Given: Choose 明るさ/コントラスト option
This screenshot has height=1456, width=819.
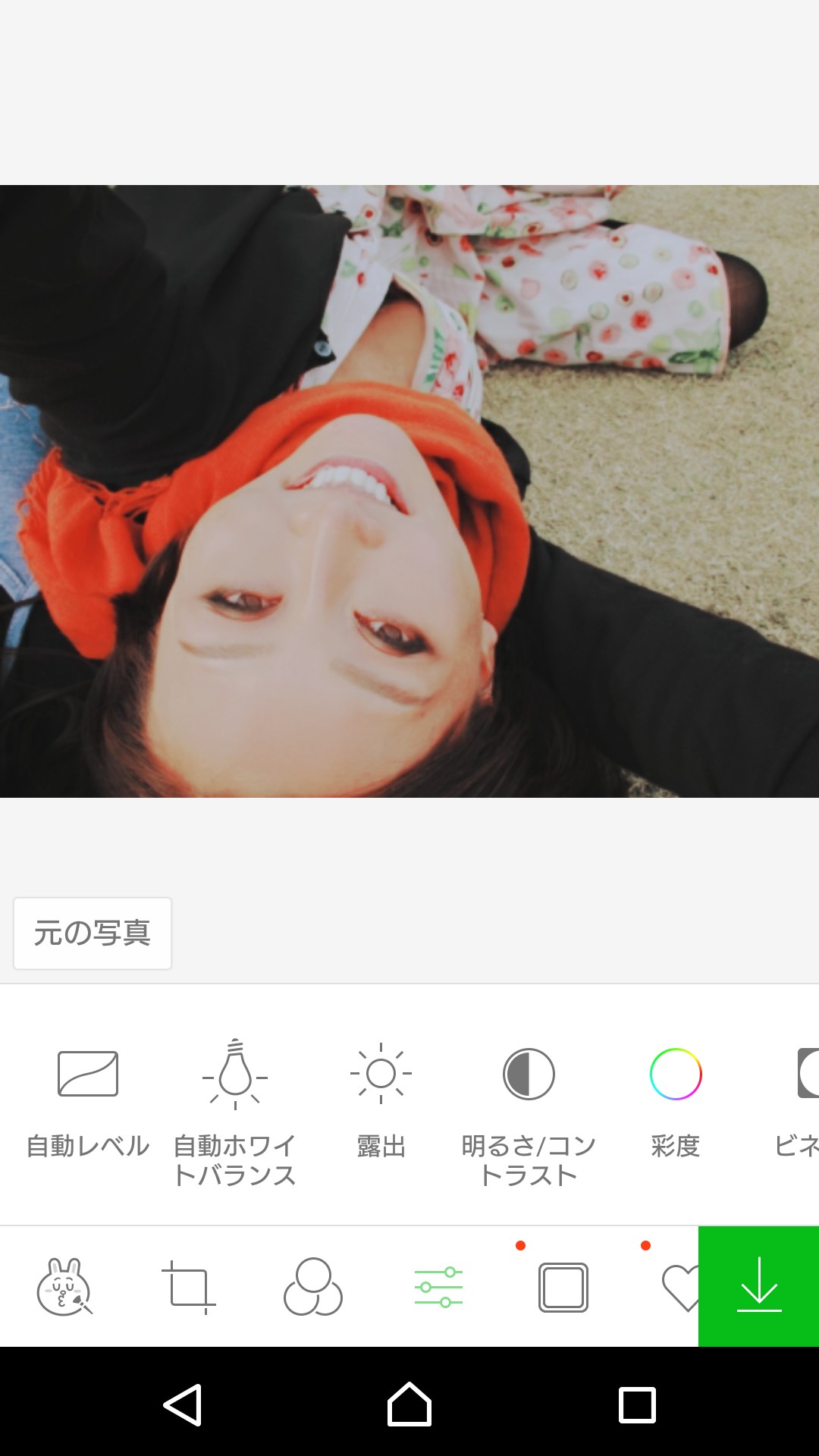Looking at the screenshot, I should pos(529,1107).
